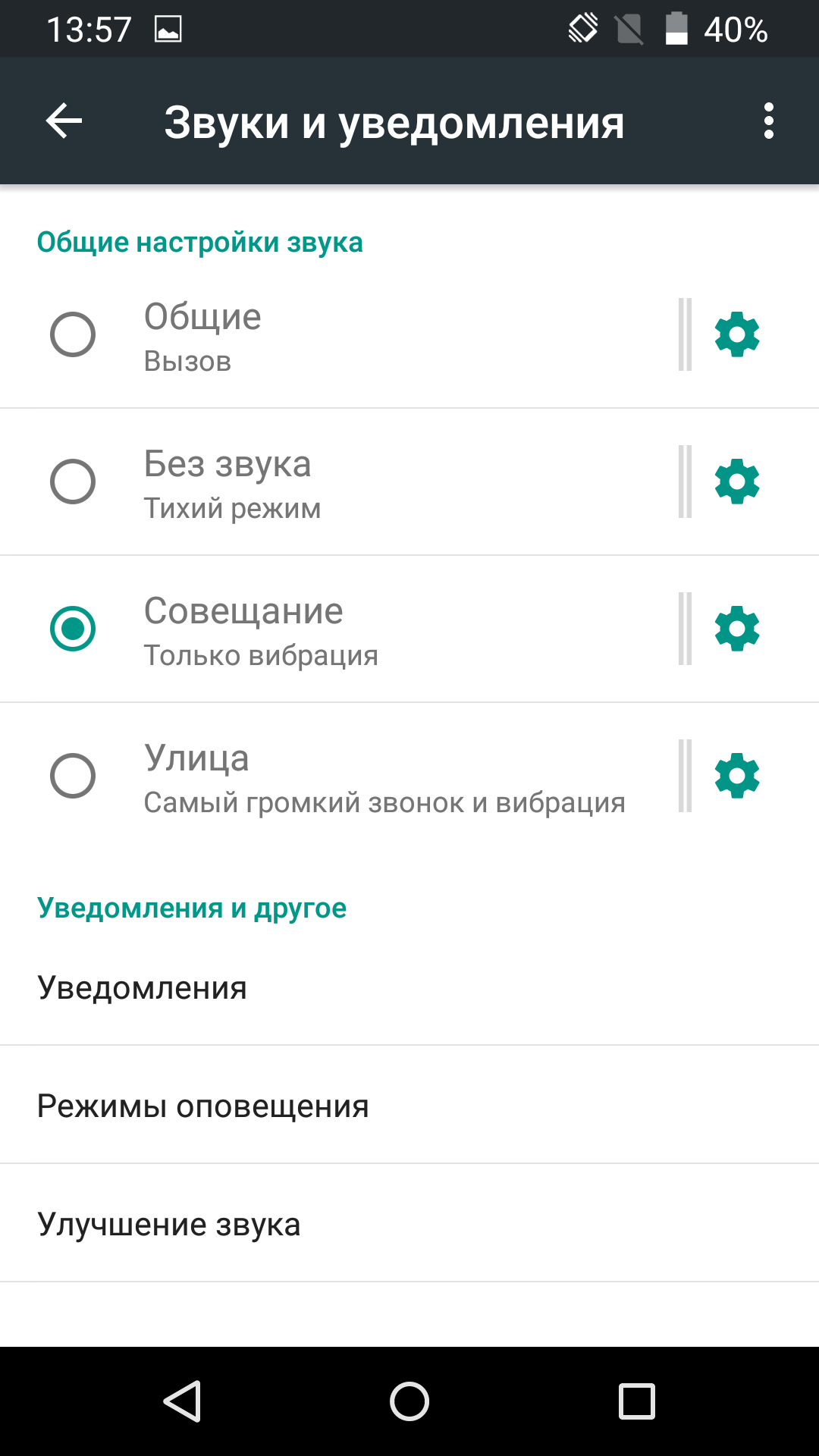Viewport: 819px width, 1456px height.
Task: Open settings gear for Без звука
Action: (737, 482)
